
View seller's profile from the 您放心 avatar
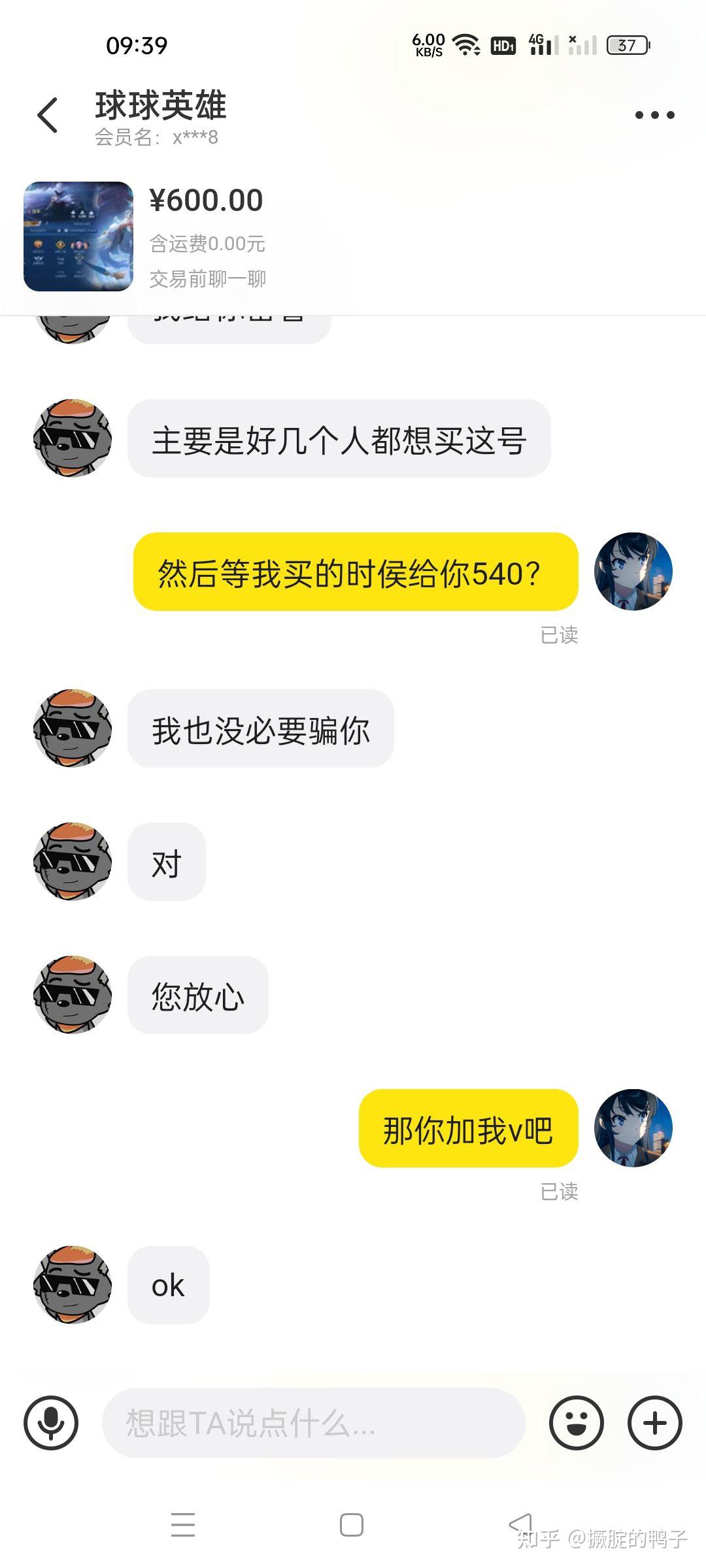73,994
